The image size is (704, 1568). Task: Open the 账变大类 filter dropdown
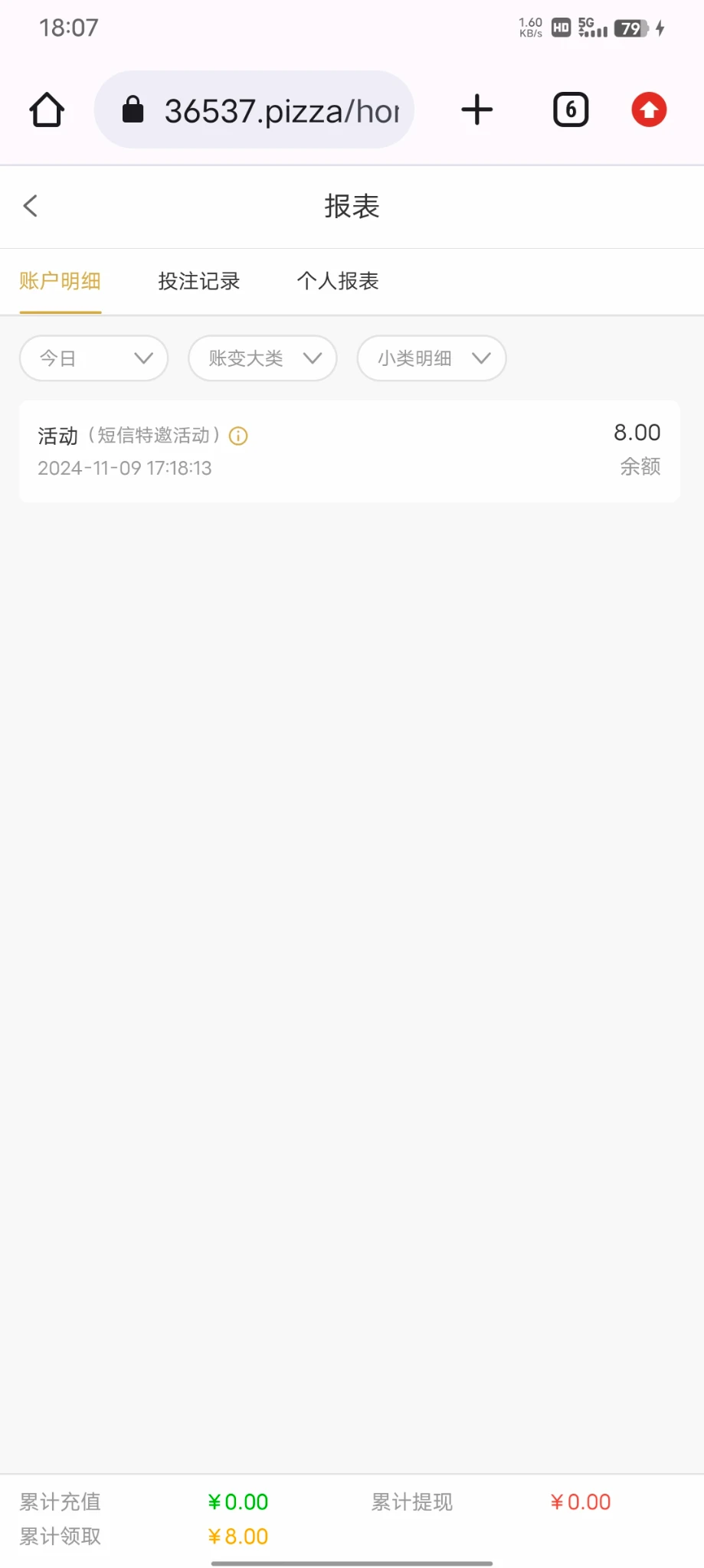263,358
